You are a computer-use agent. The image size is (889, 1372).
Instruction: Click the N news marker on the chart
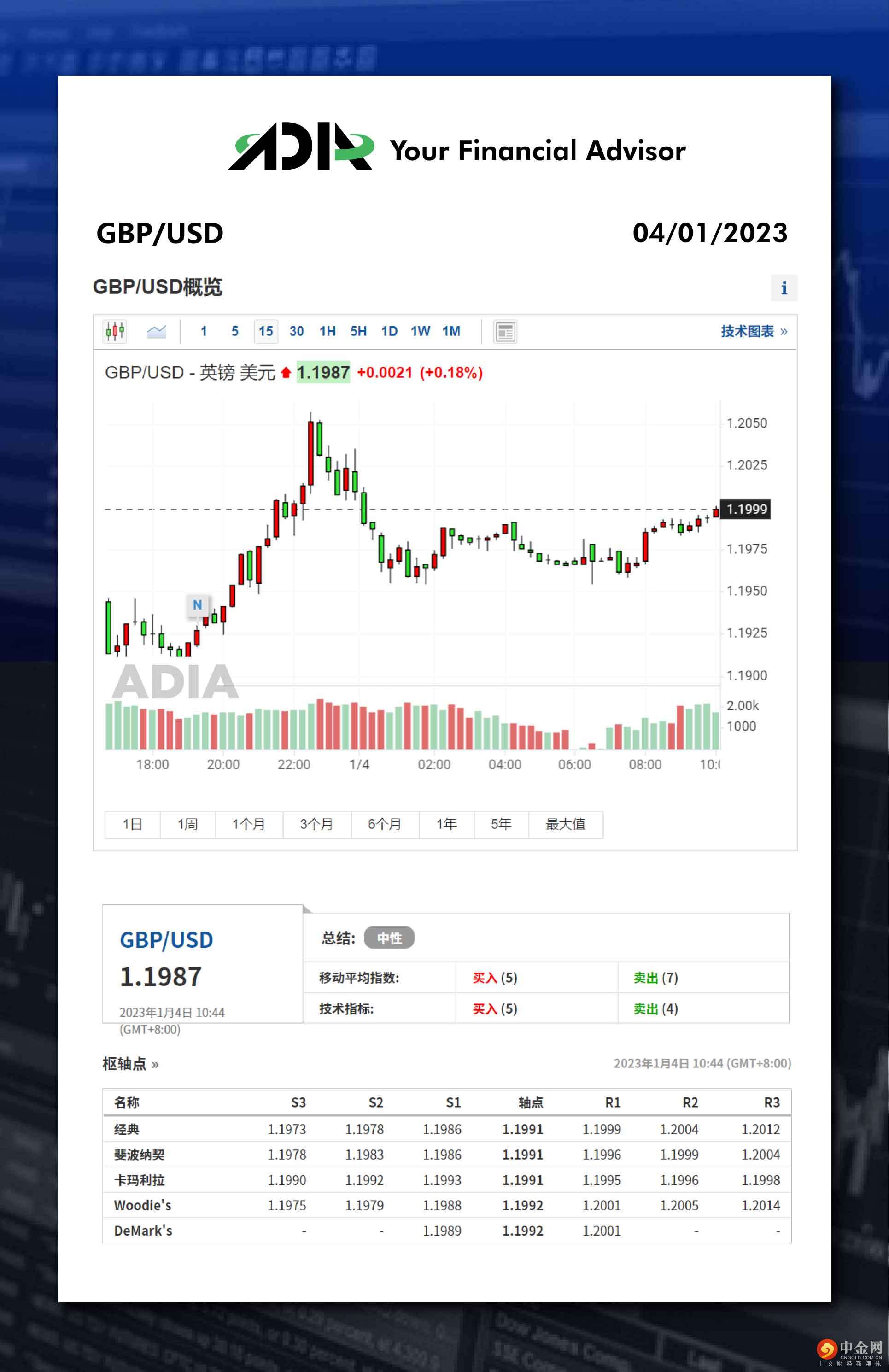coord(197,605)
